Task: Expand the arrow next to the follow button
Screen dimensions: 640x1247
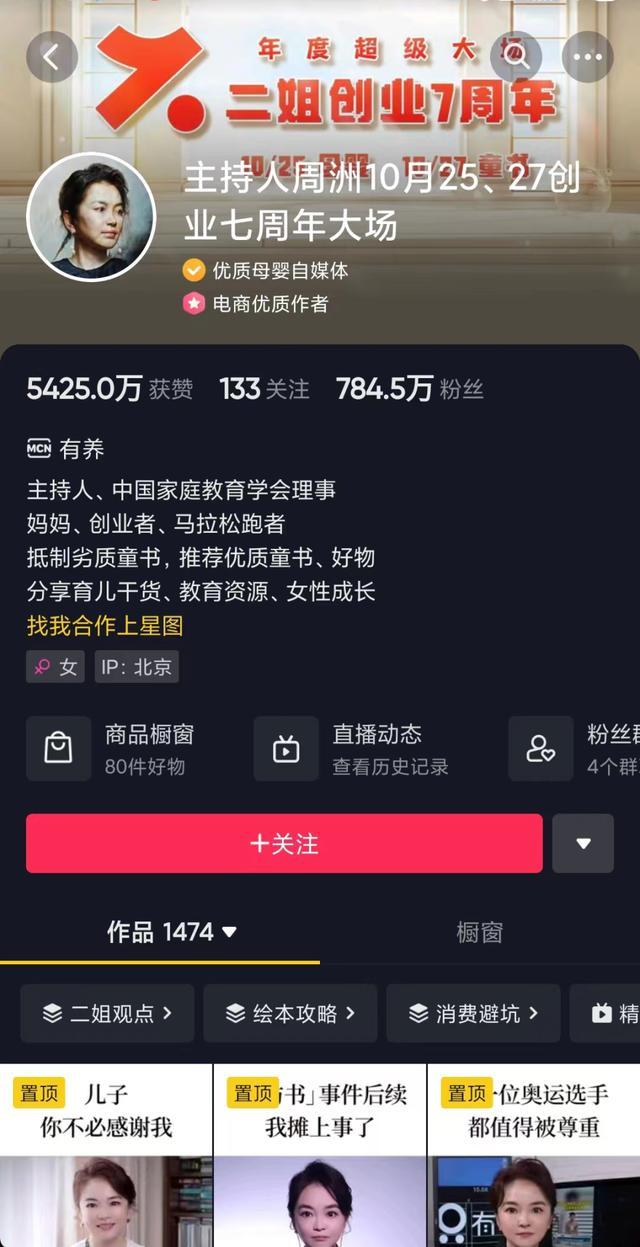Action: (x=583, y=843)
